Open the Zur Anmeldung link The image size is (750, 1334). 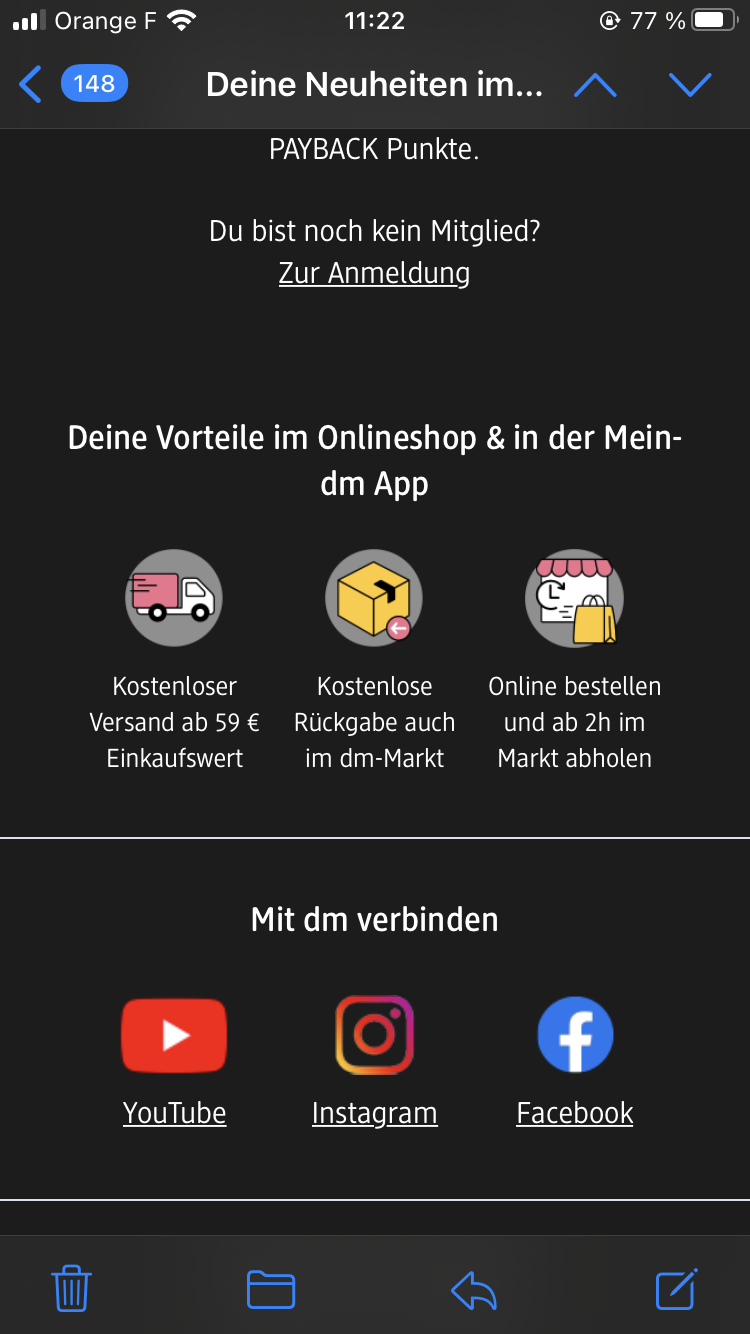[374, 273]
